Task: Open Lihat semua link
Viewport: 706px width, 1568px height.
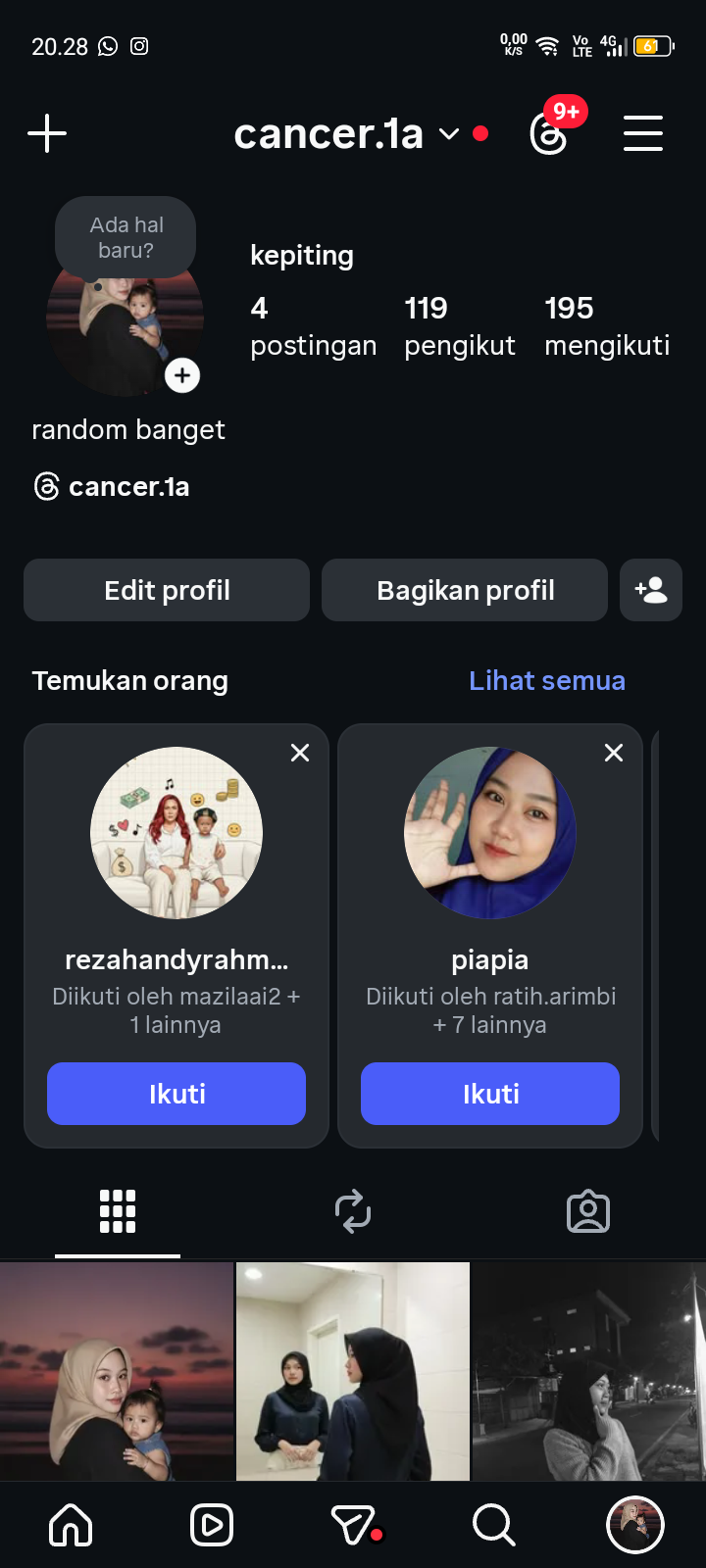Action: tap(546, 680)
